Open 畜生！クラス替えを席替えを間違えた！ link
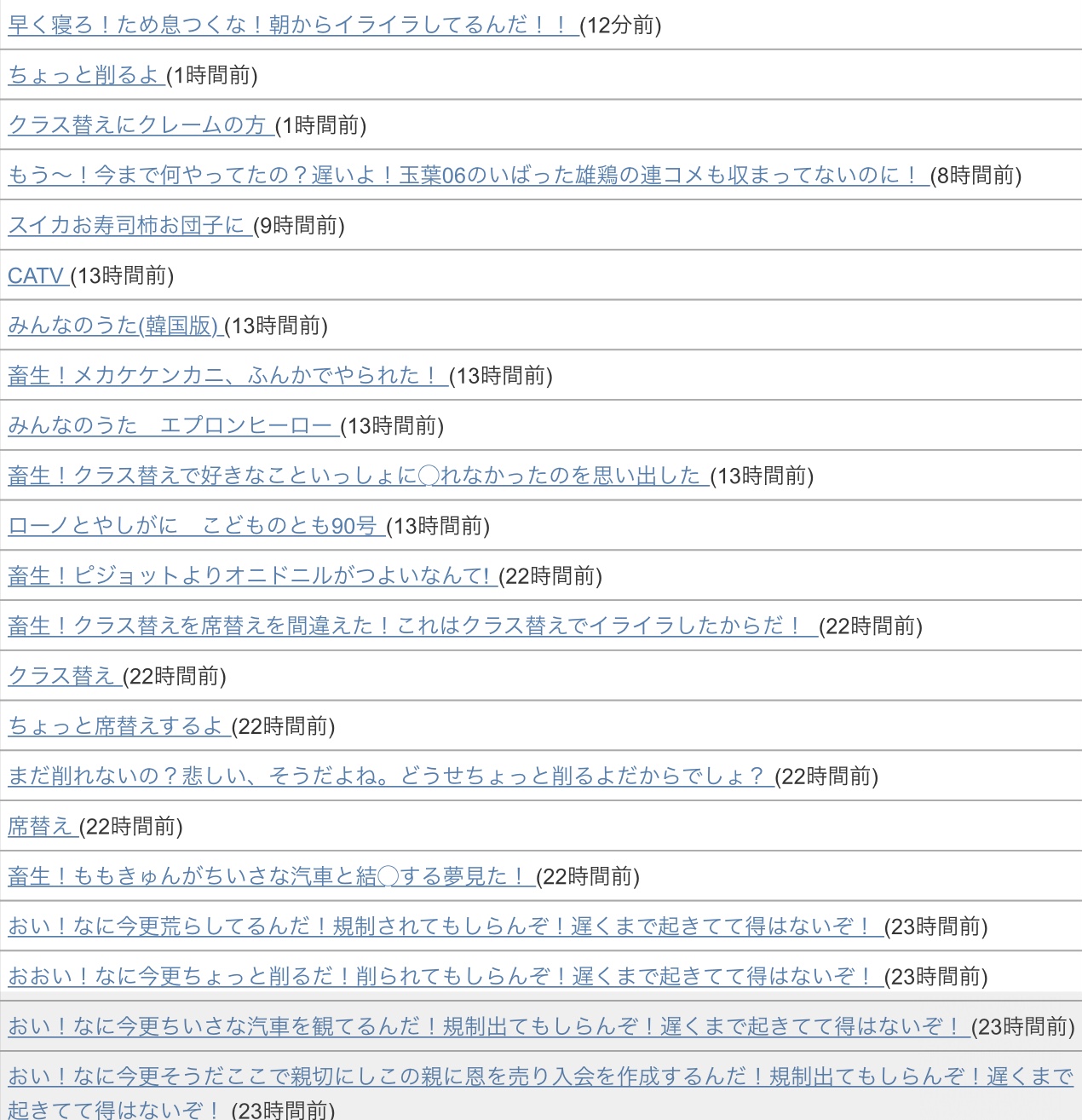Image resolution: width=1082 pixels, height=1120 pixels. 413,626
